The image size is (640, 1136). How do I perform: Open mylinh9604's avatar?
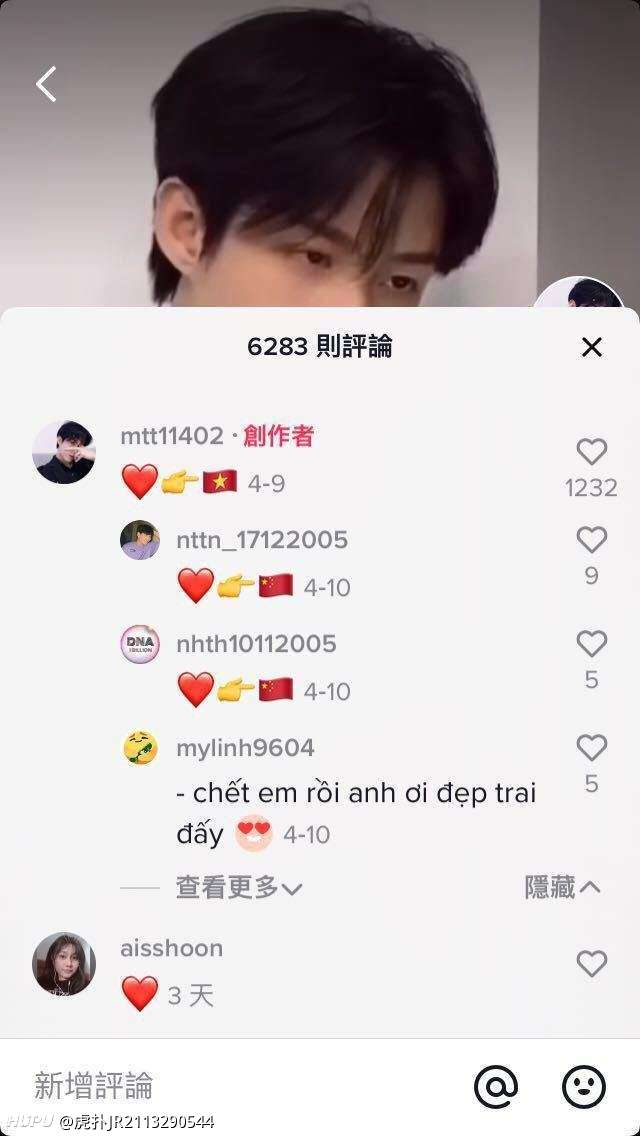(140, 748)
